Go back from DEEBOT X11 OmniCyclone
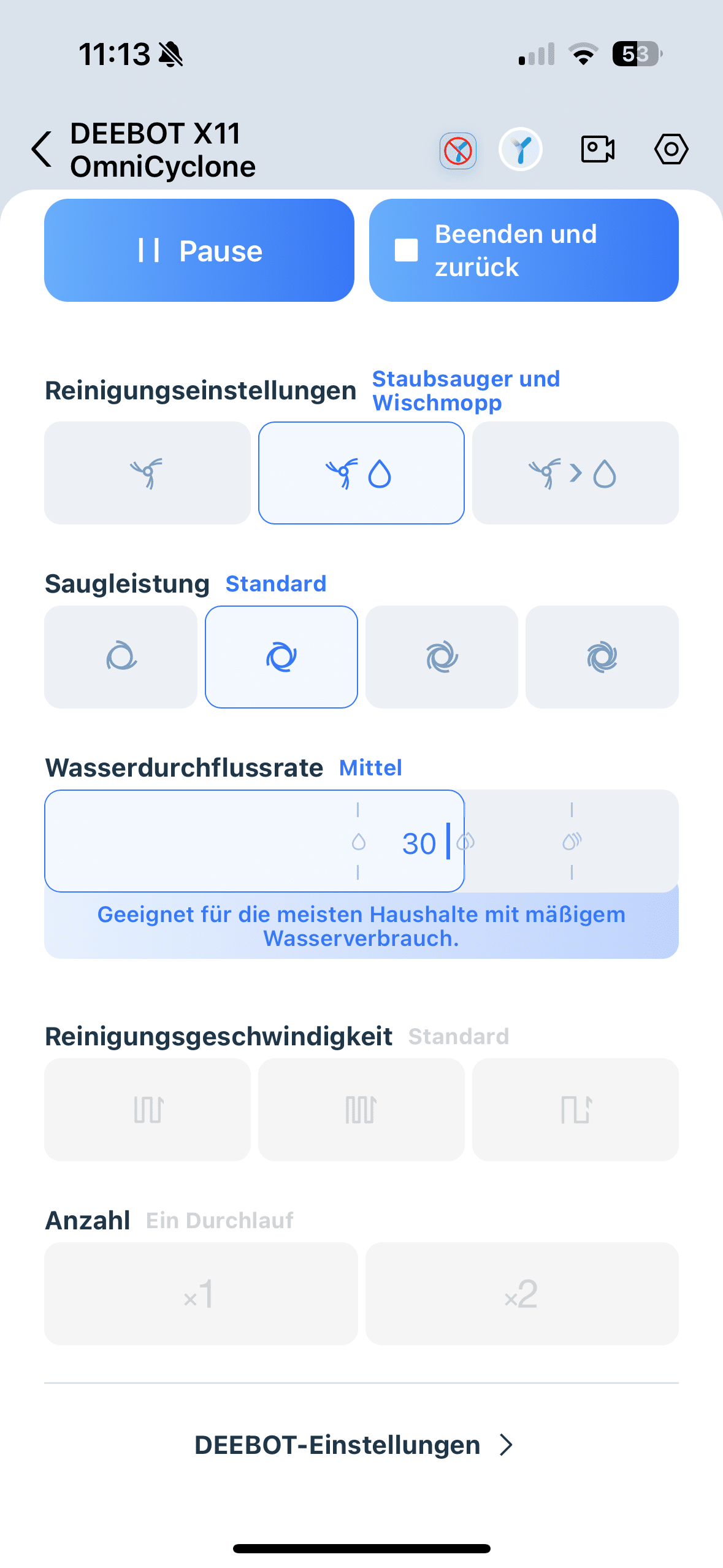The height and width of the screenshot is (1568, 723). (42, 149)
